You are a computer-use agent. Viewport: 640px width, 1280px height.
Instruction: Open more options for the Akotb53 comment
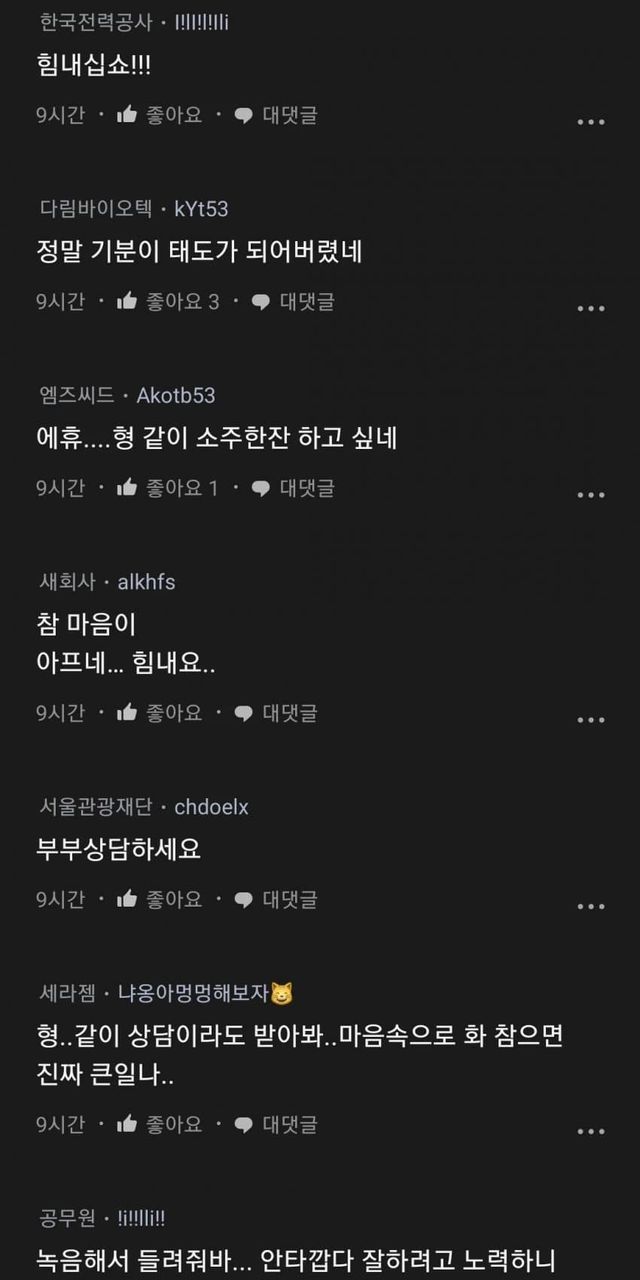coord(591,495)
